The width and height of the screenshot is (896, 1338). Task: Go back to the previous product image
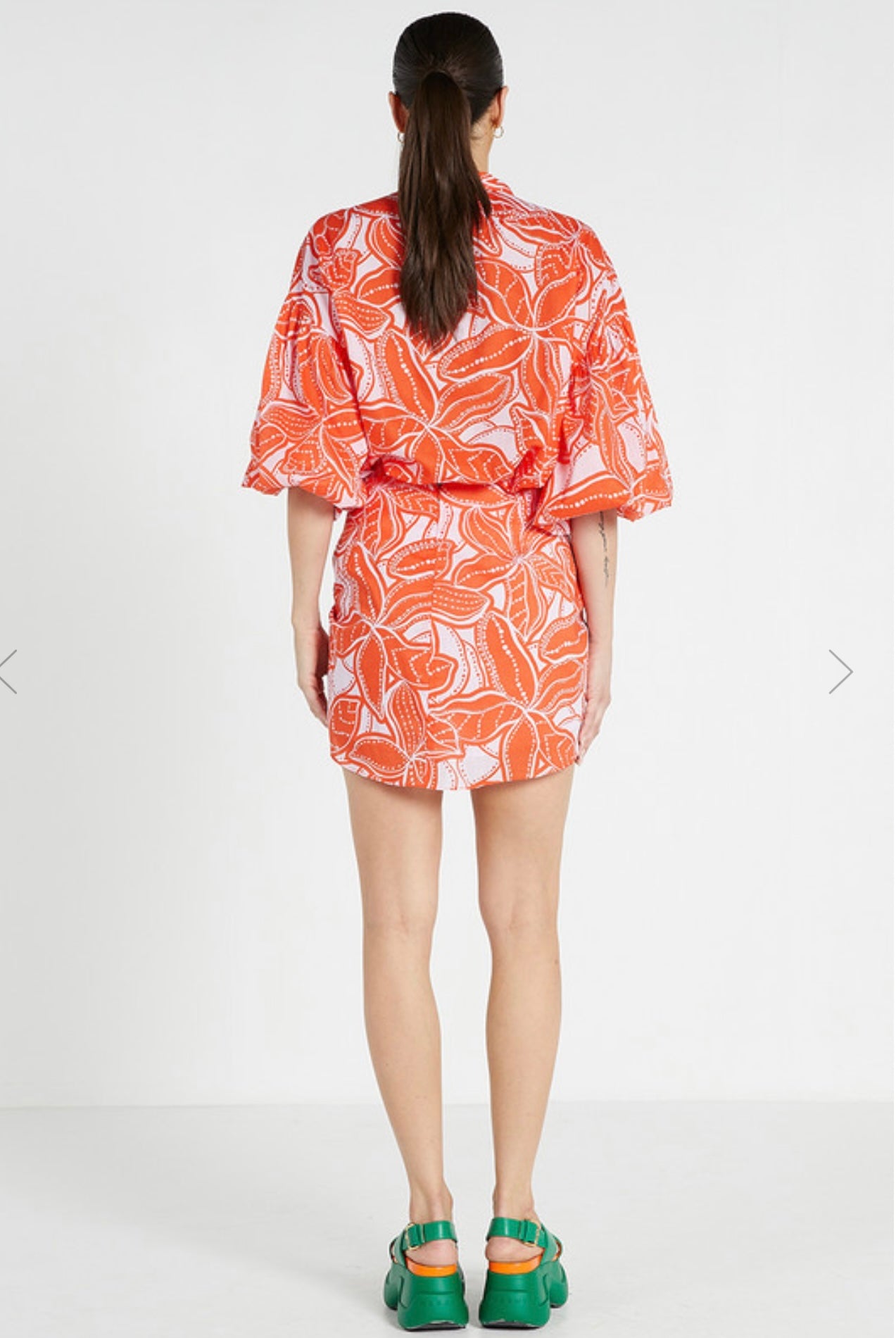tap(7, 671)
